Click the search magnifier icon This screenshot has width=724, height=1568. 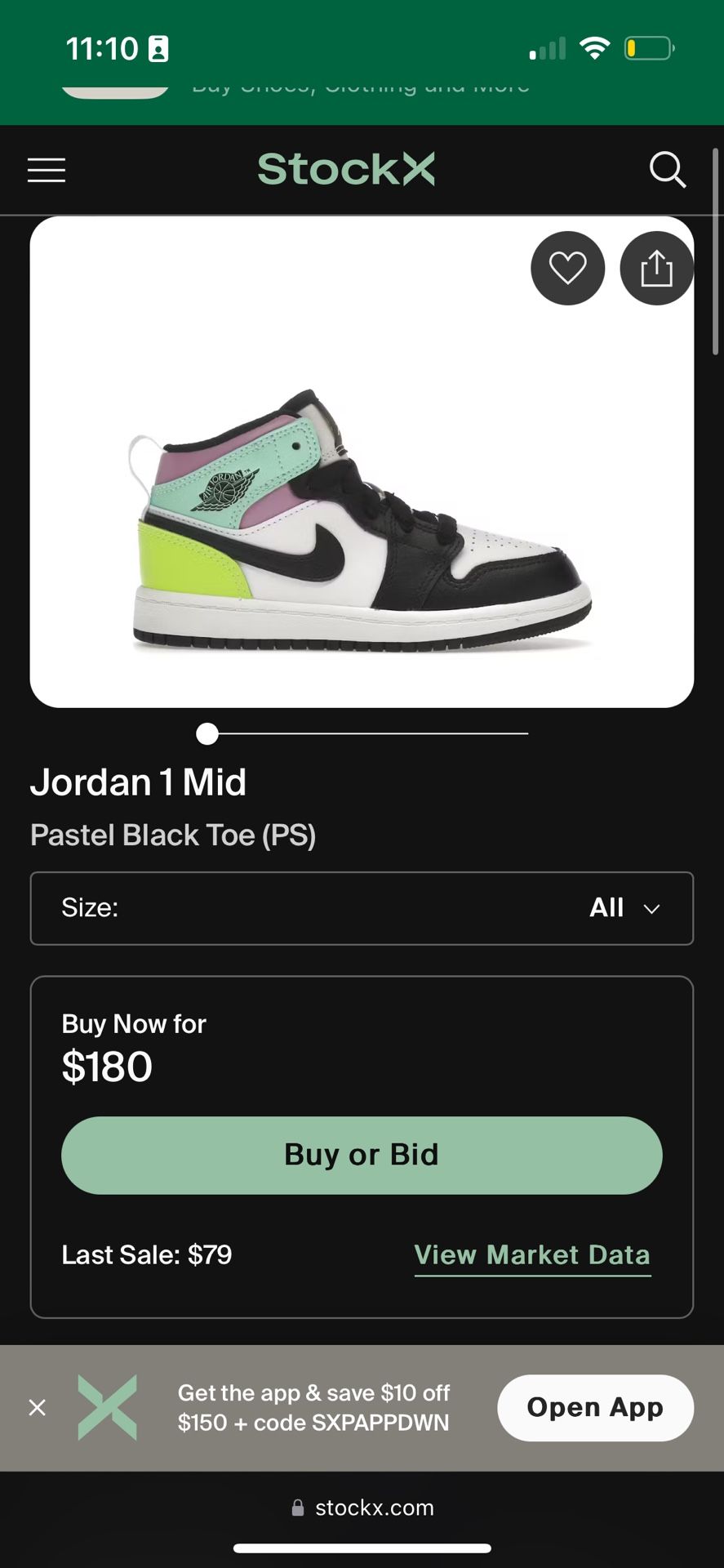[668, 169]
